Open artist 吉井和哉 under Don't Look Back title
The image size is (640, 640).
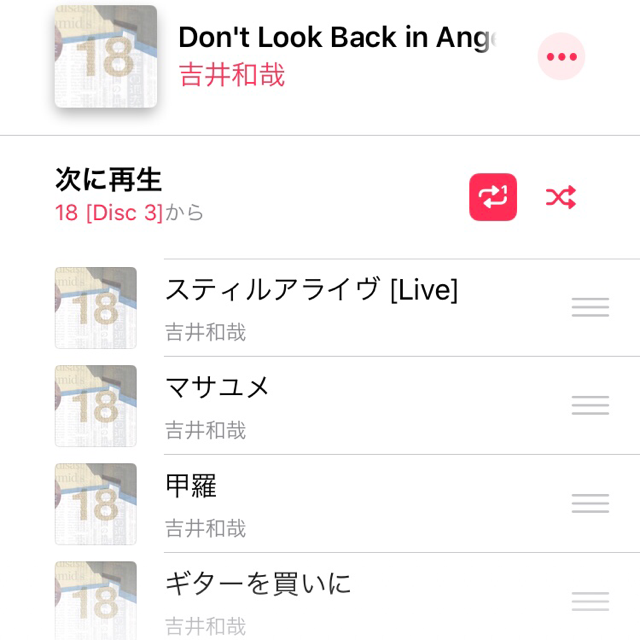(232, 75)
